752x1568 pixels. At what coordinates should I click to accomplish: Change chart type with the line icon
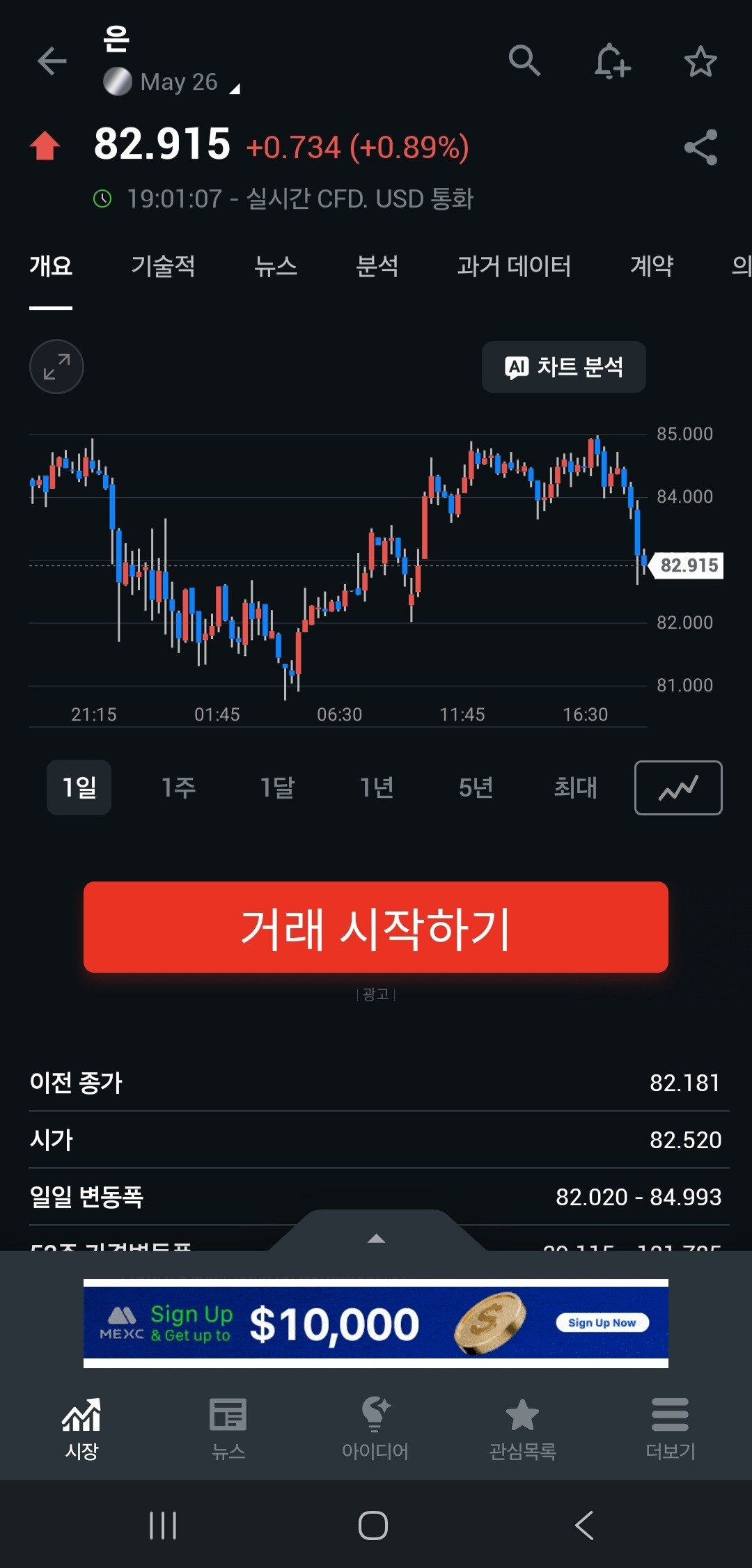point(678,787)
